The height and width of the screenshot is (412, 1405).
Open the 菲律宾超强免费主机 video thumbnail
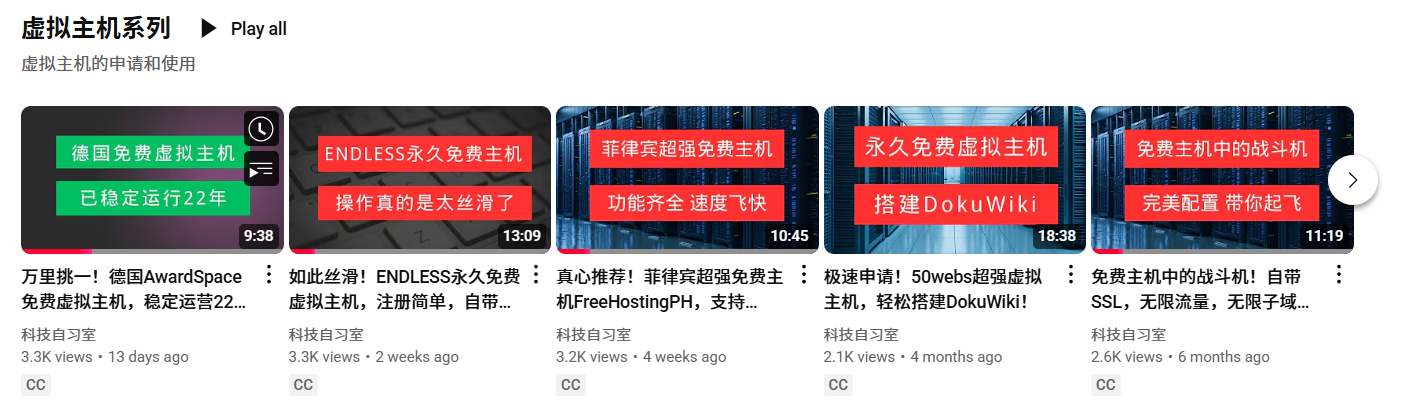point(687,180)
